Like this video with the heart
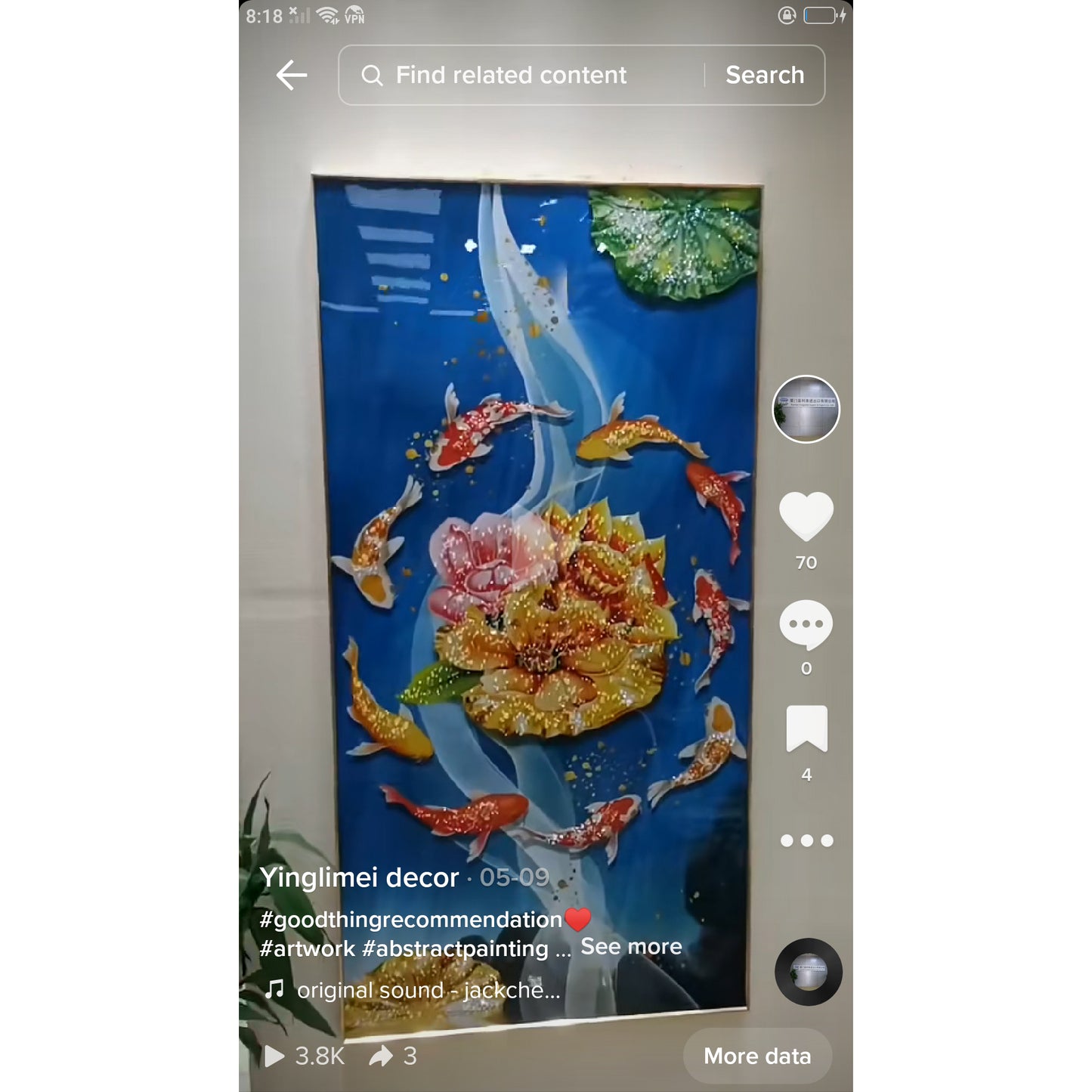 tap(806, 516)
